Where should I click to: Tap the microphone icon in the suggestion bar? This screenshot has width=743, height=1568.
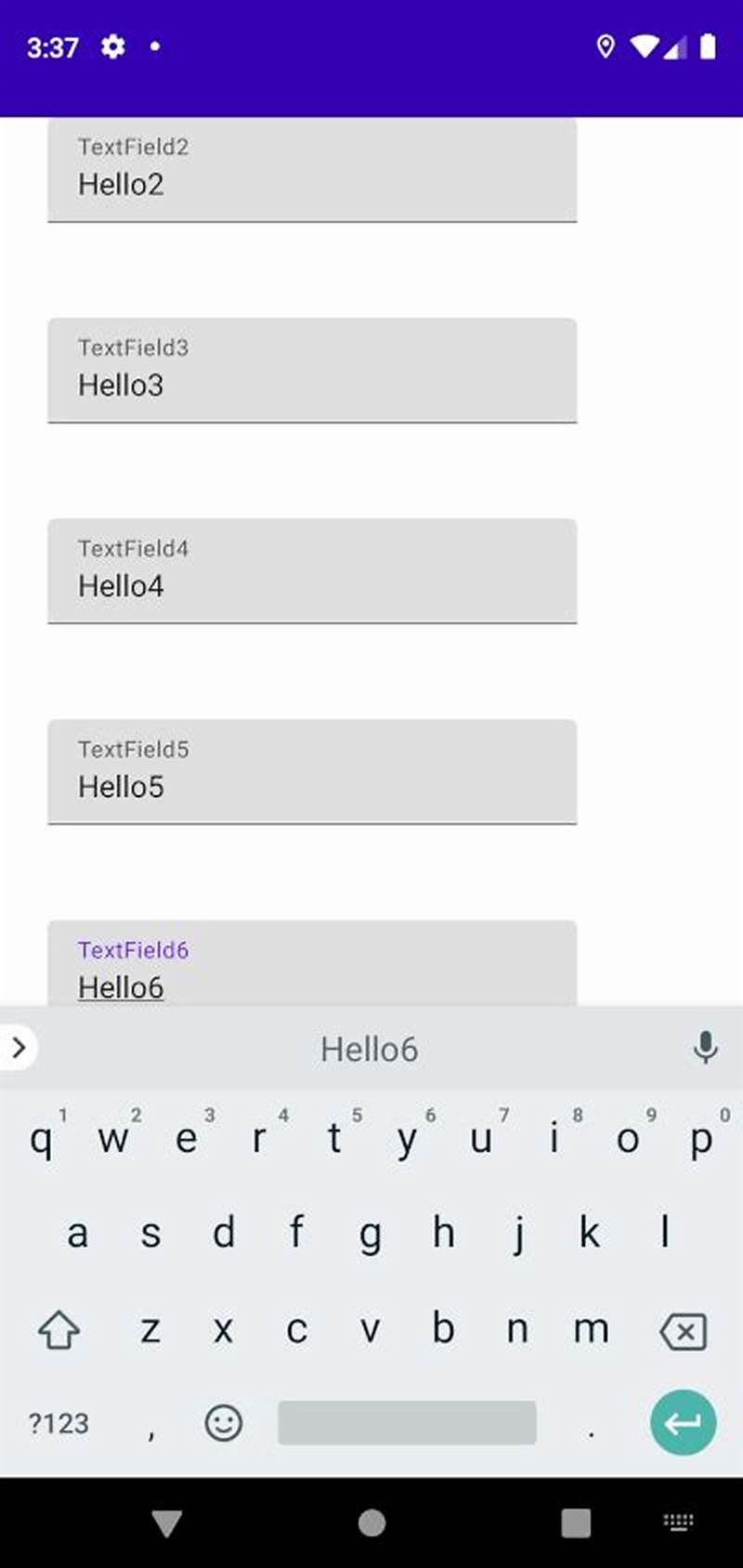tap(706, 1048)
